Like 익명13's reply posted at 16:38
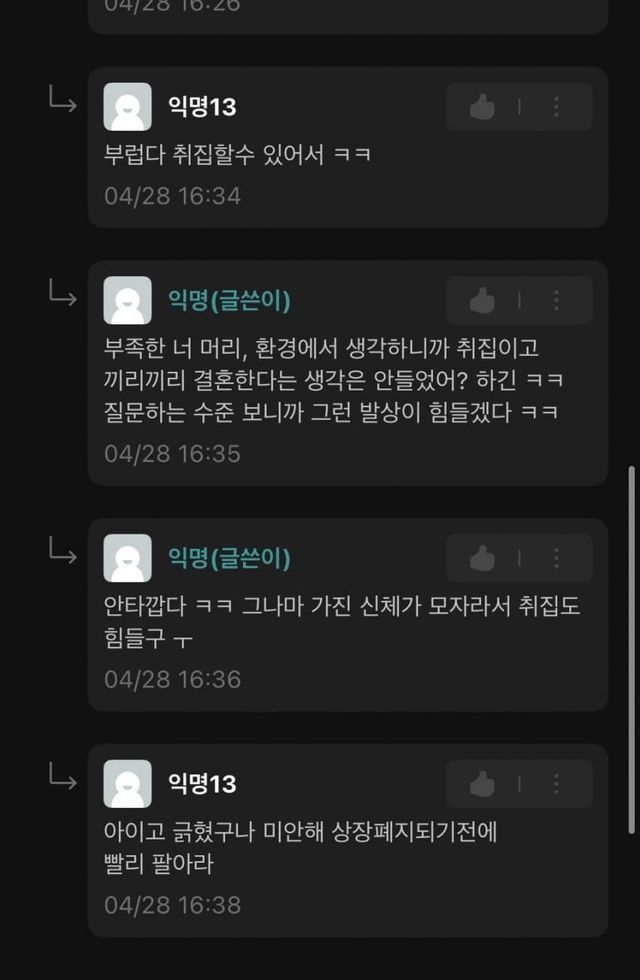640x980 pixels. (483, 784)
